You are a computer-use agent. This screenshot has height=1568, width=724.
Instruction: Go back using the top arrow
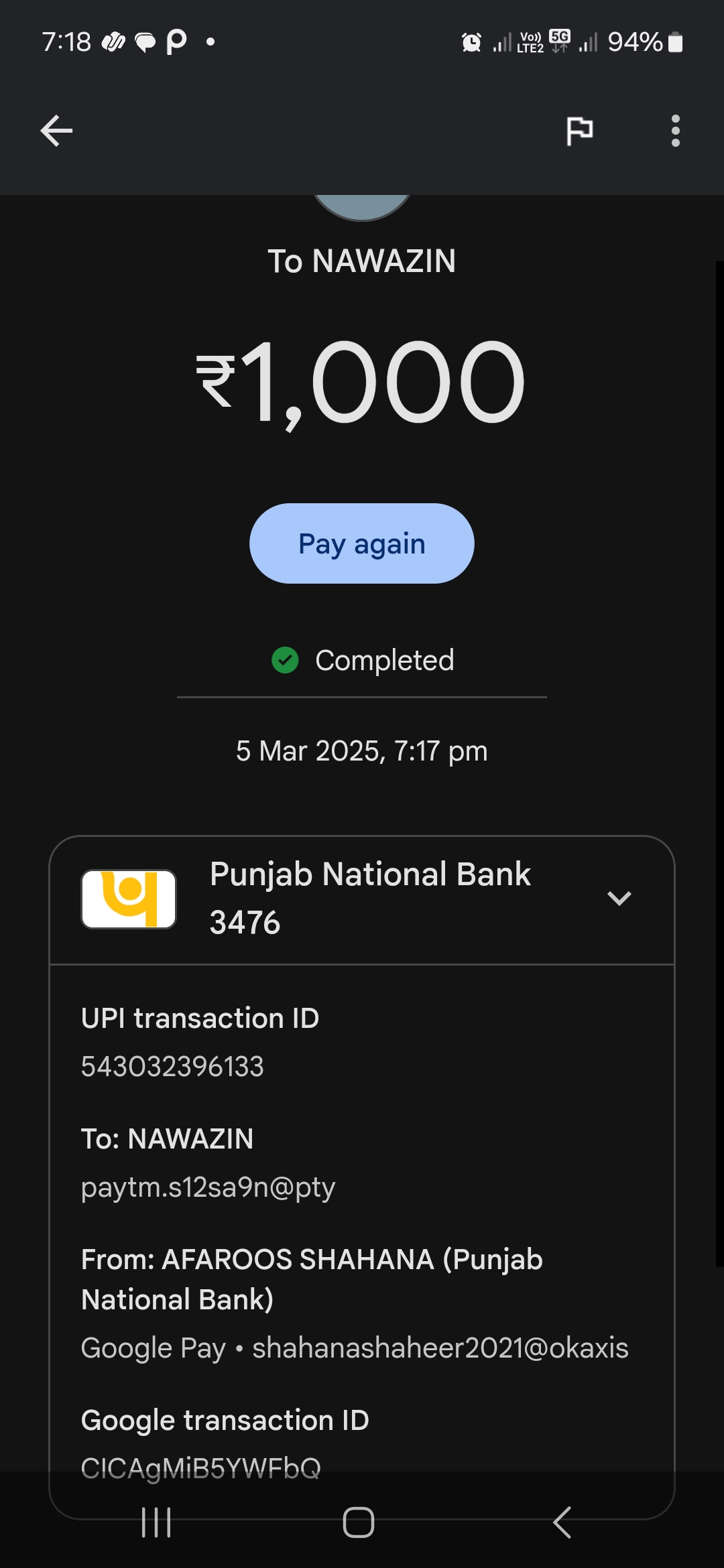coord(56,131)
